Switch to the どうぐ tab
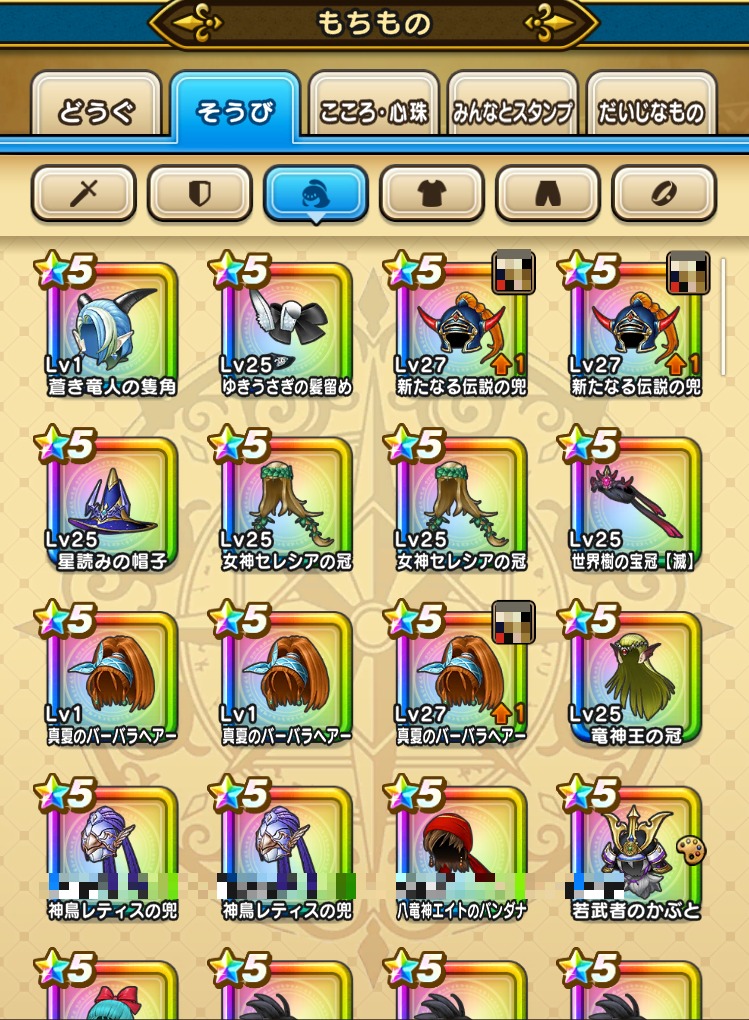 click(x=96, y=111)
